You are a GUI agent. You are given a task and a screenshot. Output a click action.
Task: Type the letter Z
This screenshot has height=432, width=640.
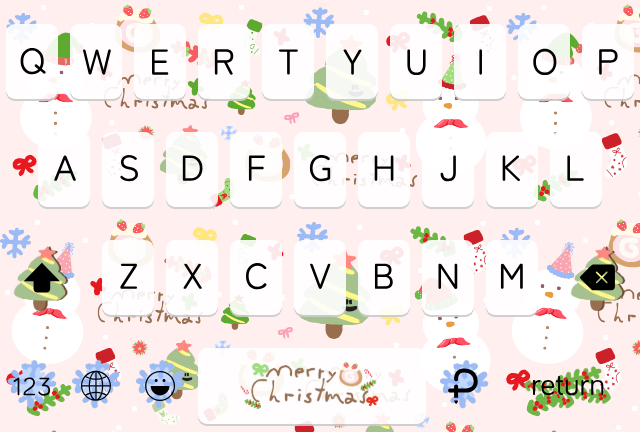[x=128, y=277]
